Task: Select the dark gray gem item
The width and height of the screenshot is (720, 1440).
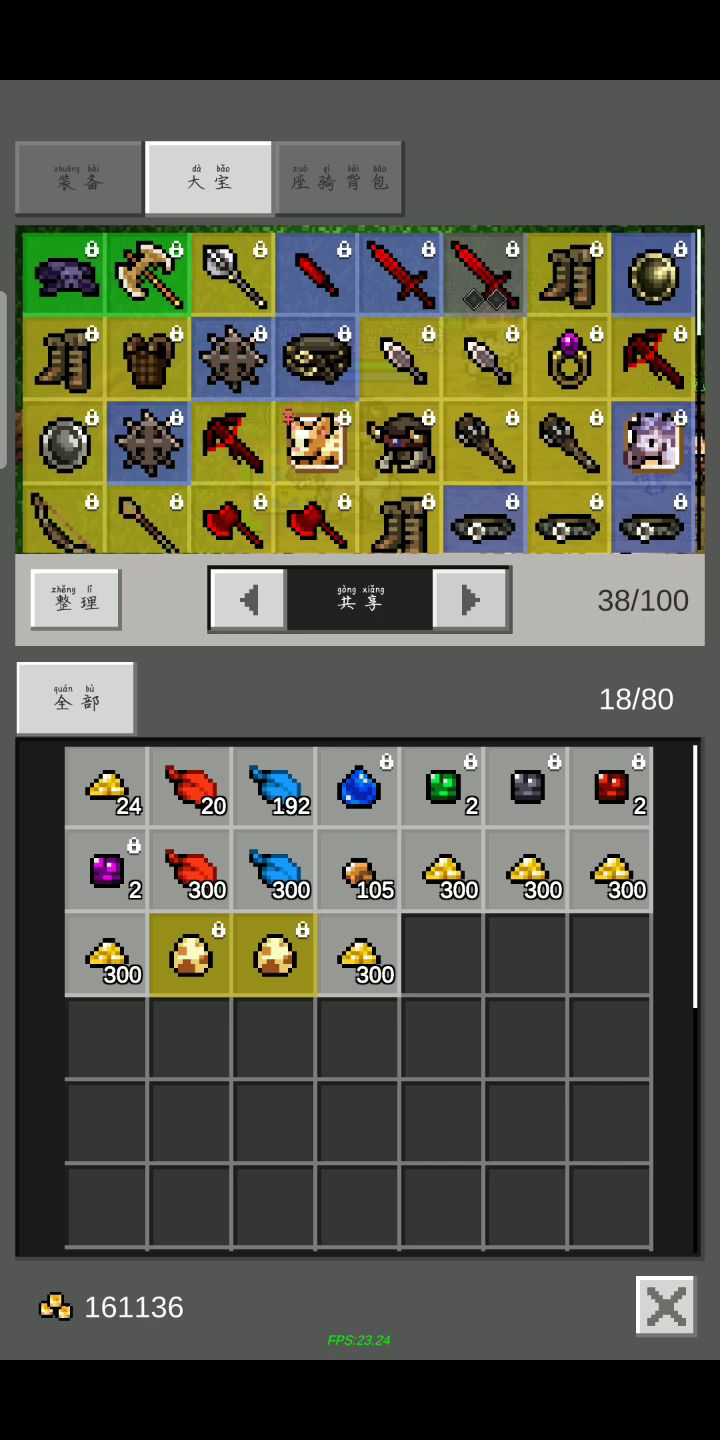Action: click(x=526, y=787)
